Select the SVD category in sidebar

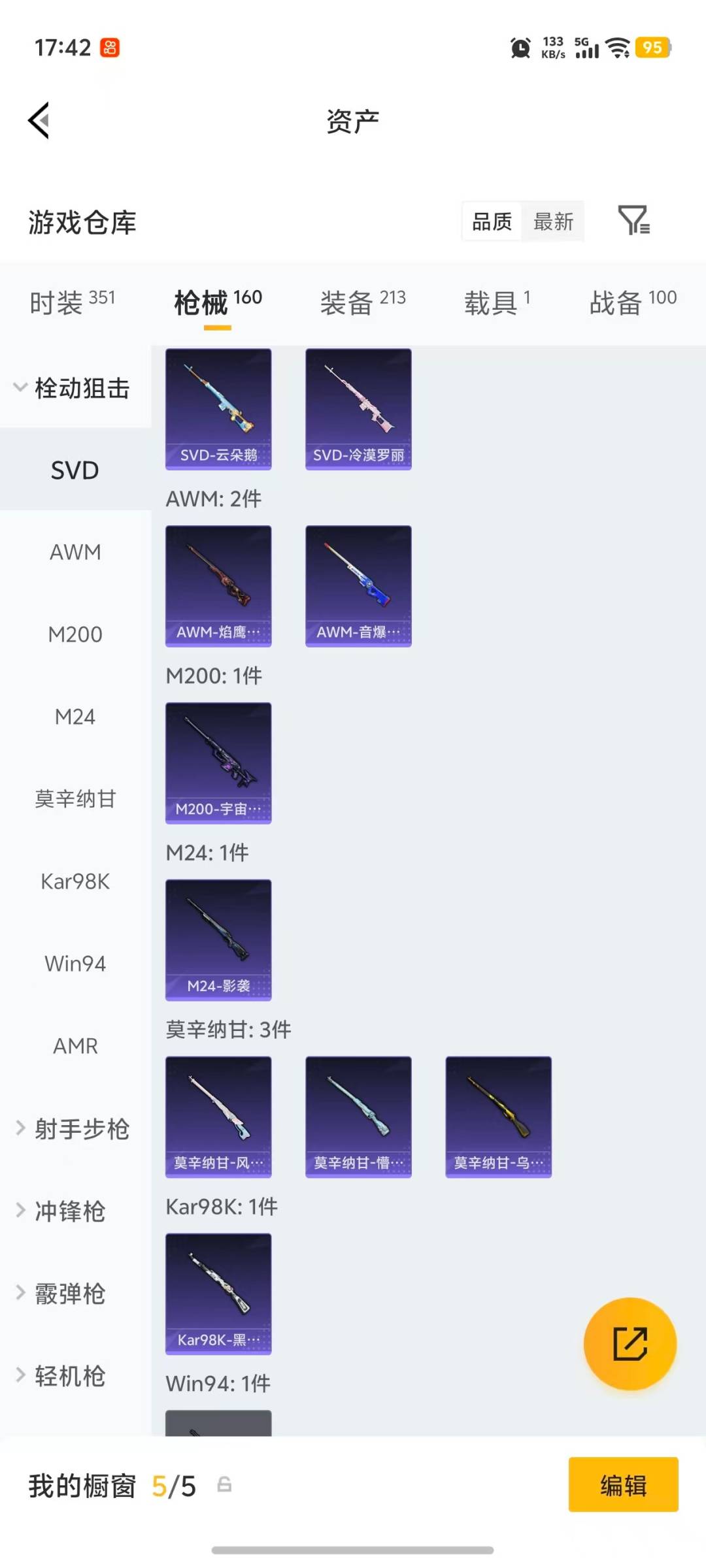(x=75, y=469)
